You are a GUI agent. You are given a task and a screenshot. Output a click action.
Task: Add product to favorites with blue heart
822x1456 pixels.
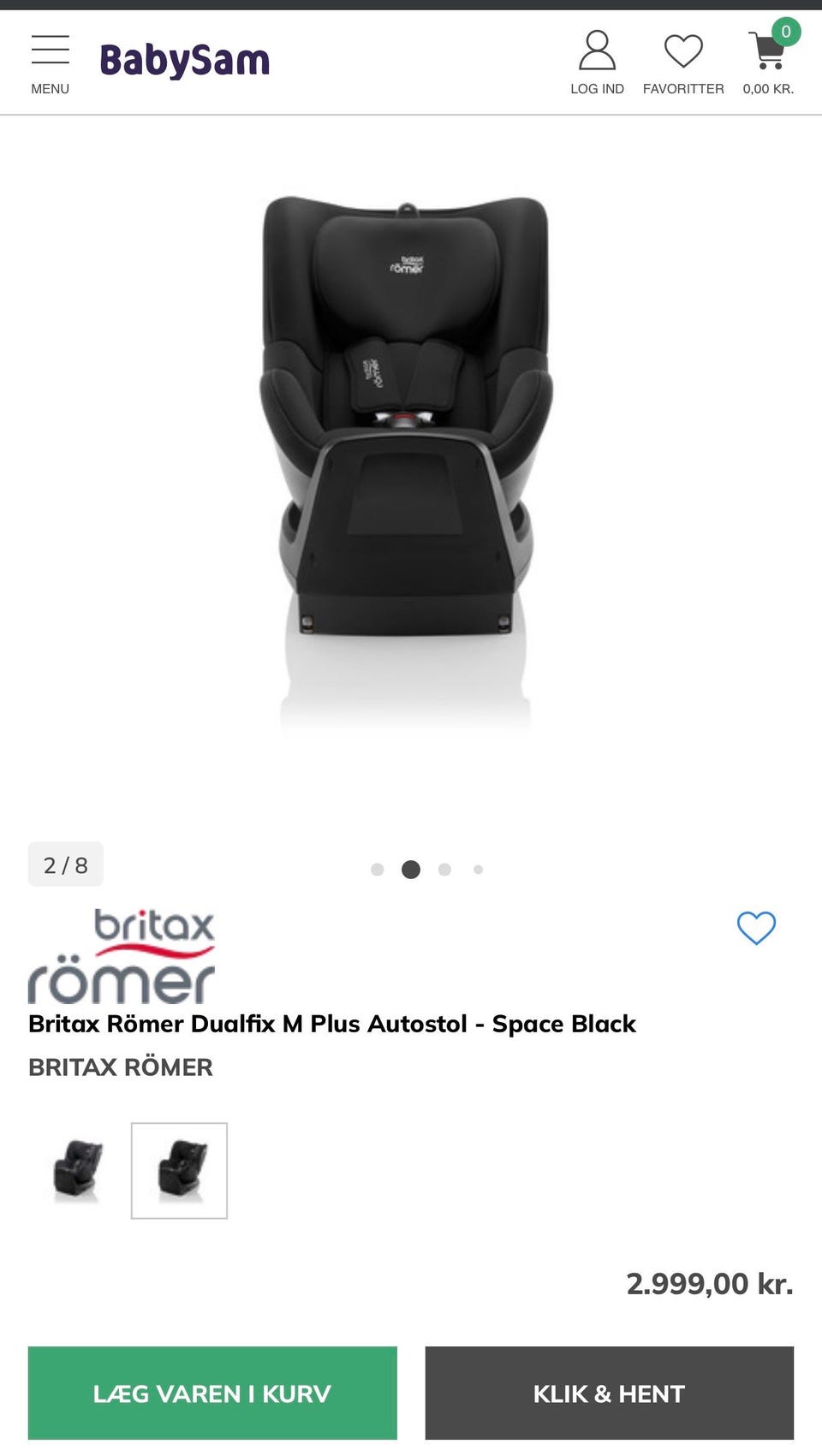756,928
